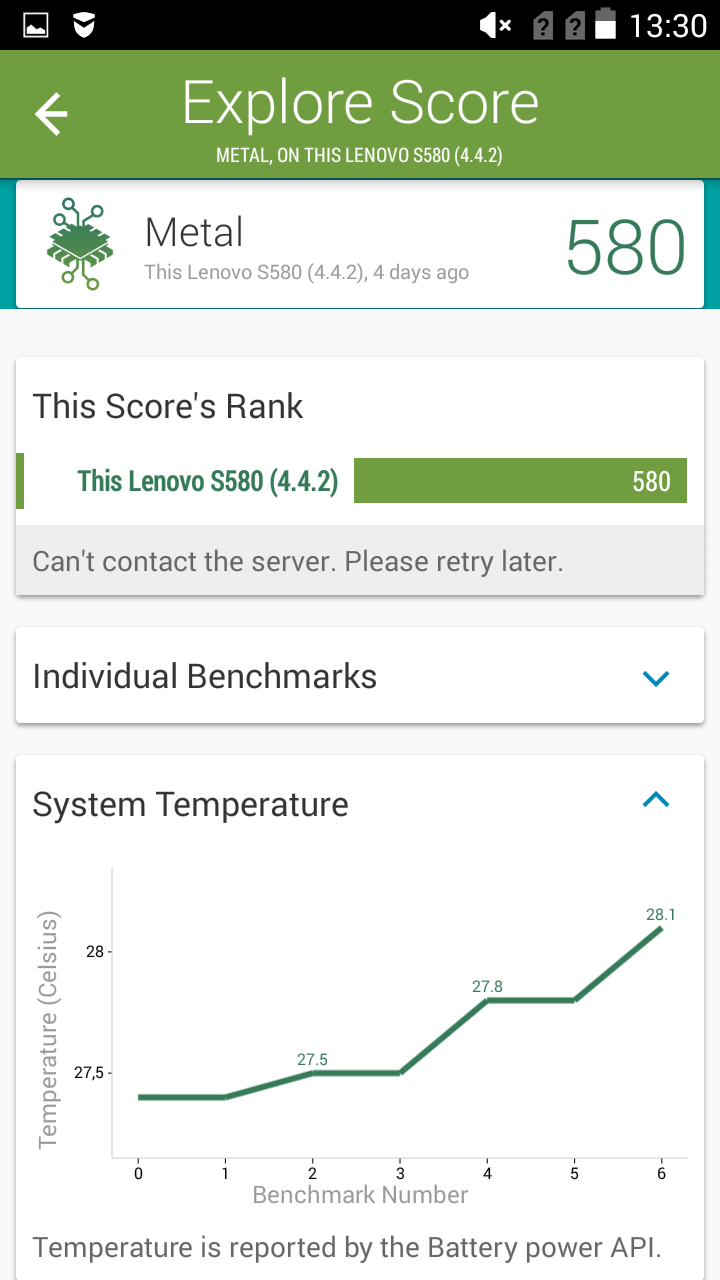Open the Metal score card

click(360, 244)
